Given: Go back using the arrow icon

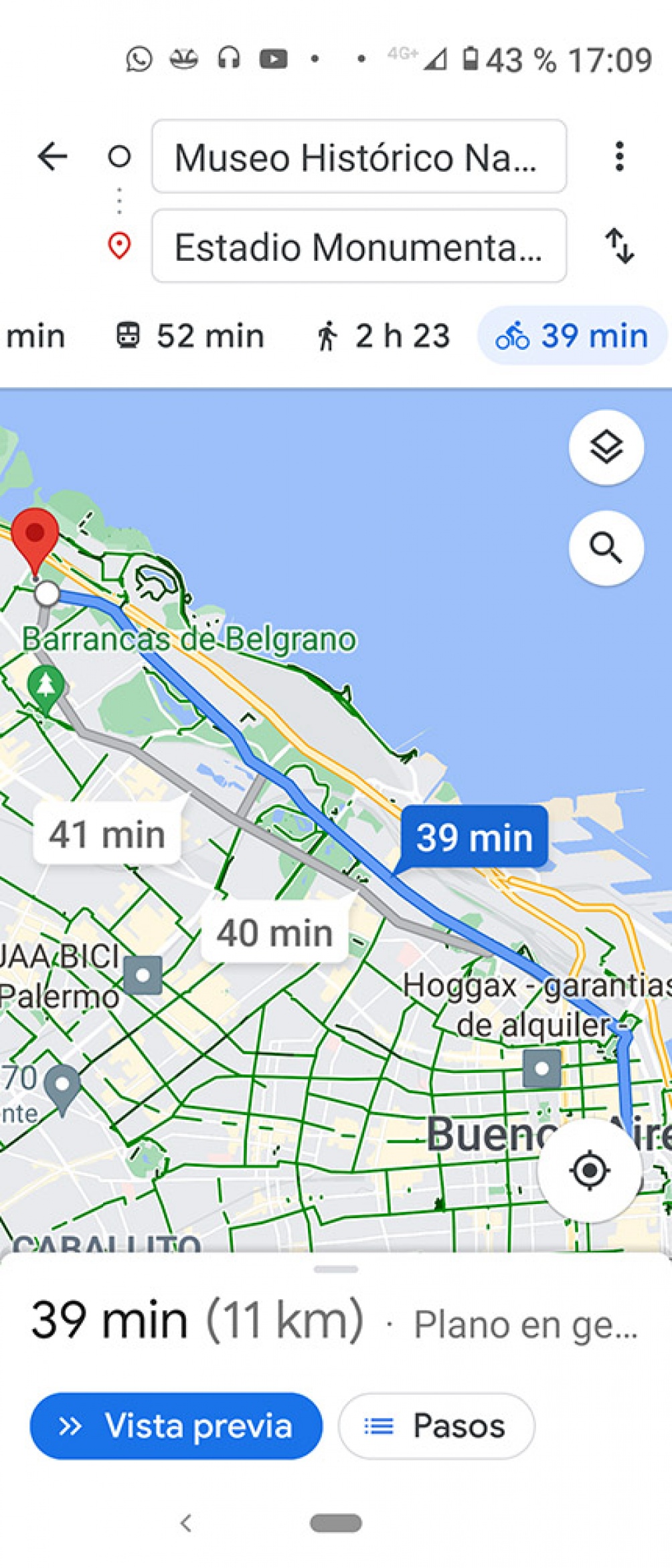Looking at the screenshot, I should point(52,157).
